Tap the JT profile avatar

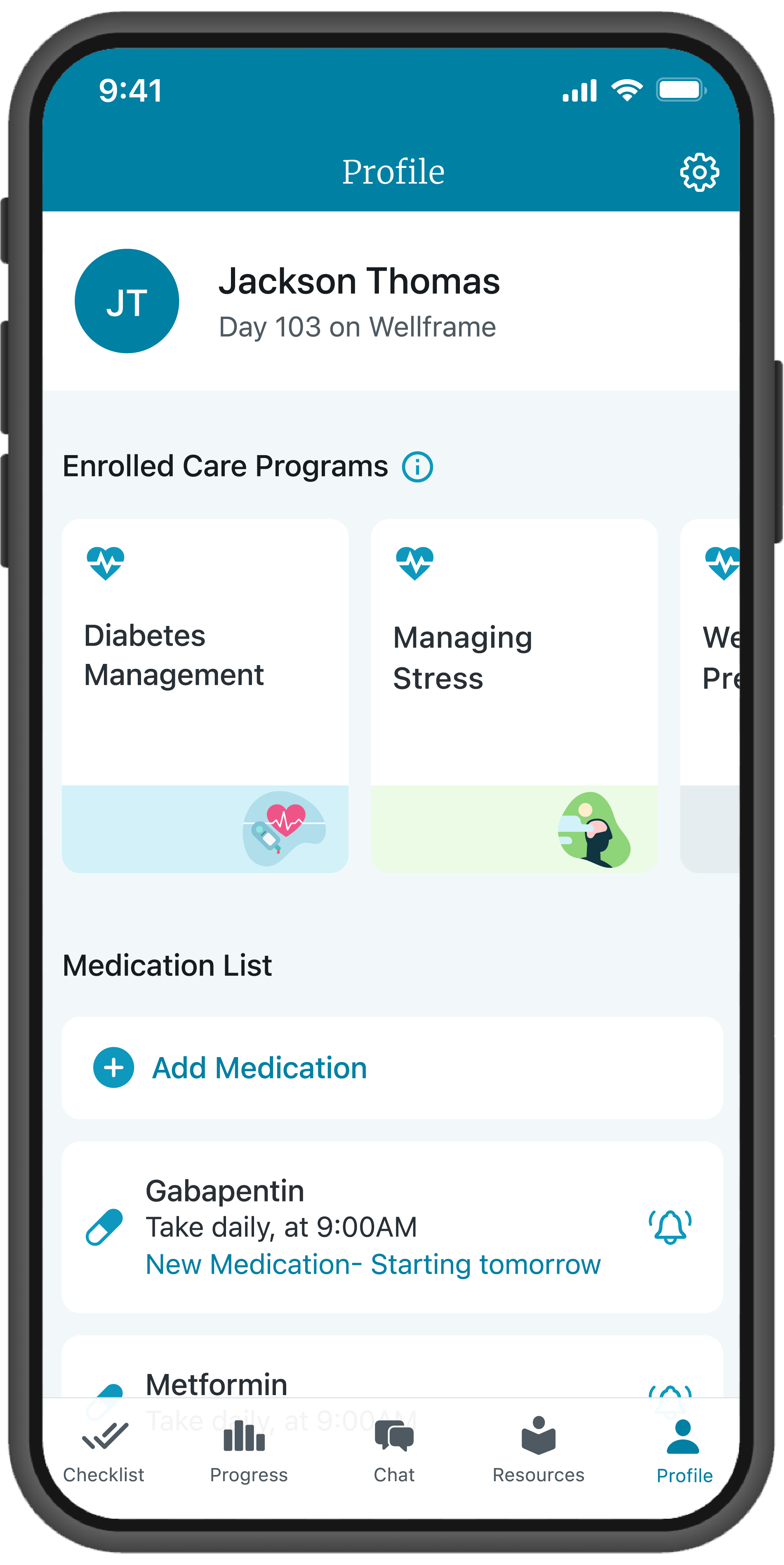127,301
